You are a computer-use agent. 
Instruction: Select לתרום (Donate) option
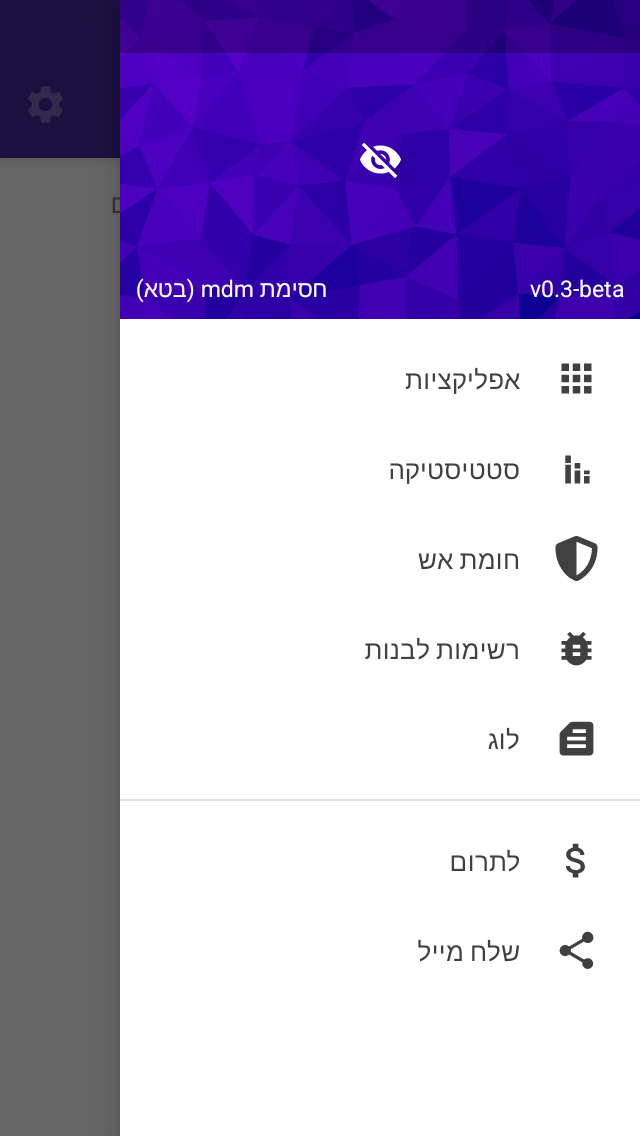380,861
